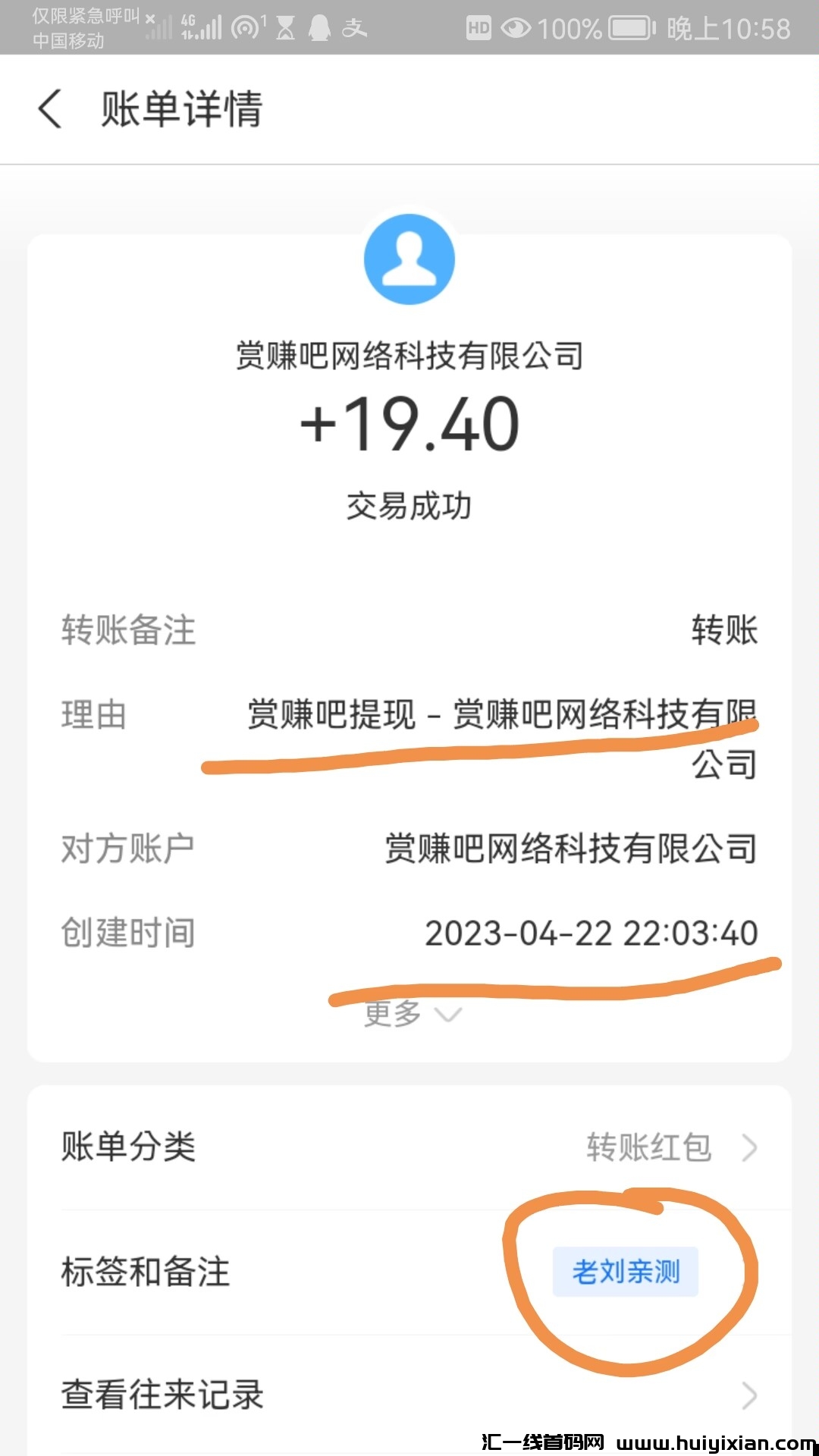This screenshot has width=819, height=1456.
Task: Tap the creation time 2023-04-22 value
Action: pyautogui.click(x=591, y=933)
